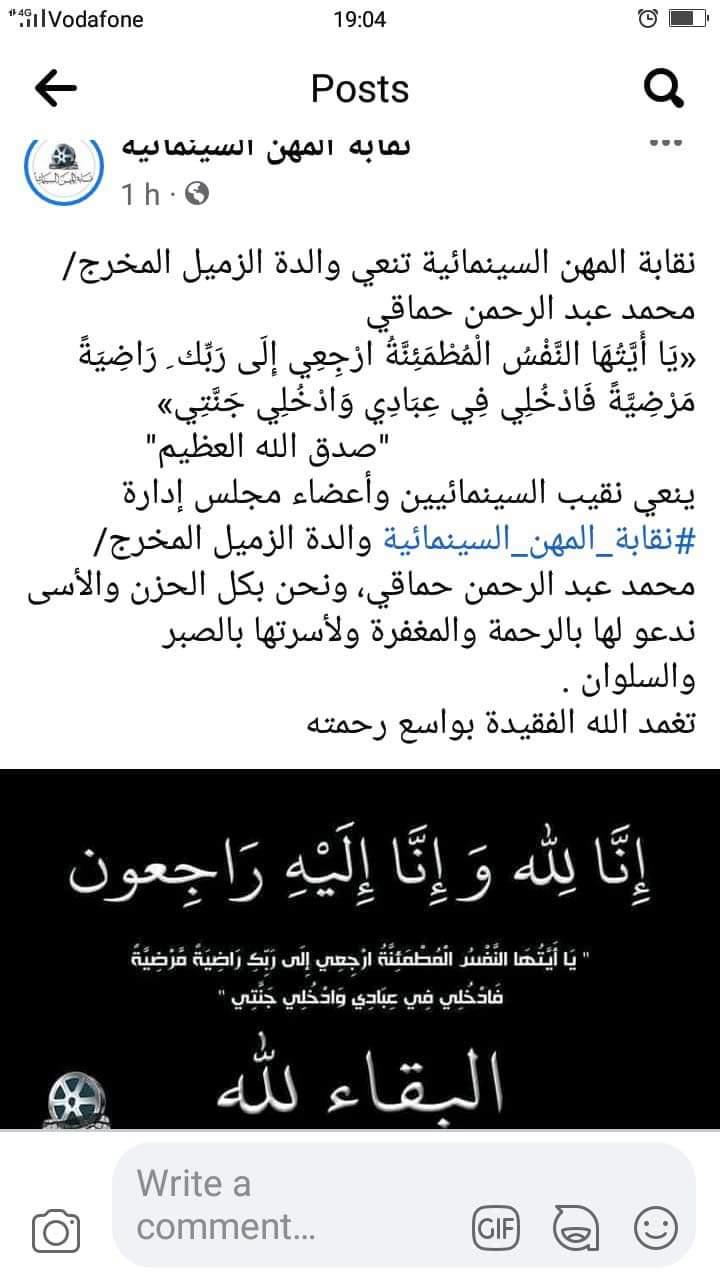This screenshot has width=720, height=1280.
Task: Tap the globe privacy icon next to timestamp
Action: (x=196, y=194)
